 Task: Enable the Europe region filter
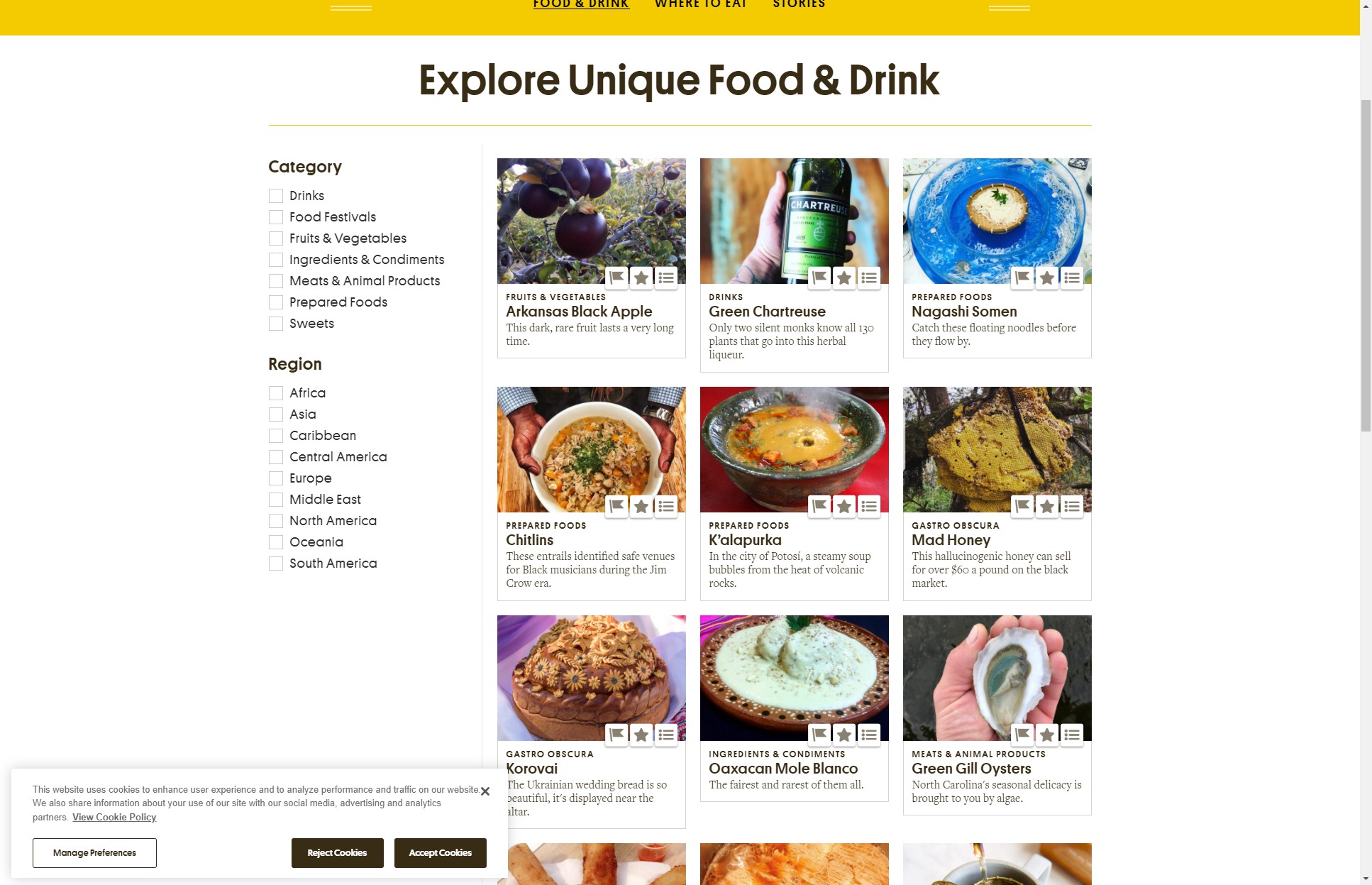click(x=276, y=478)
